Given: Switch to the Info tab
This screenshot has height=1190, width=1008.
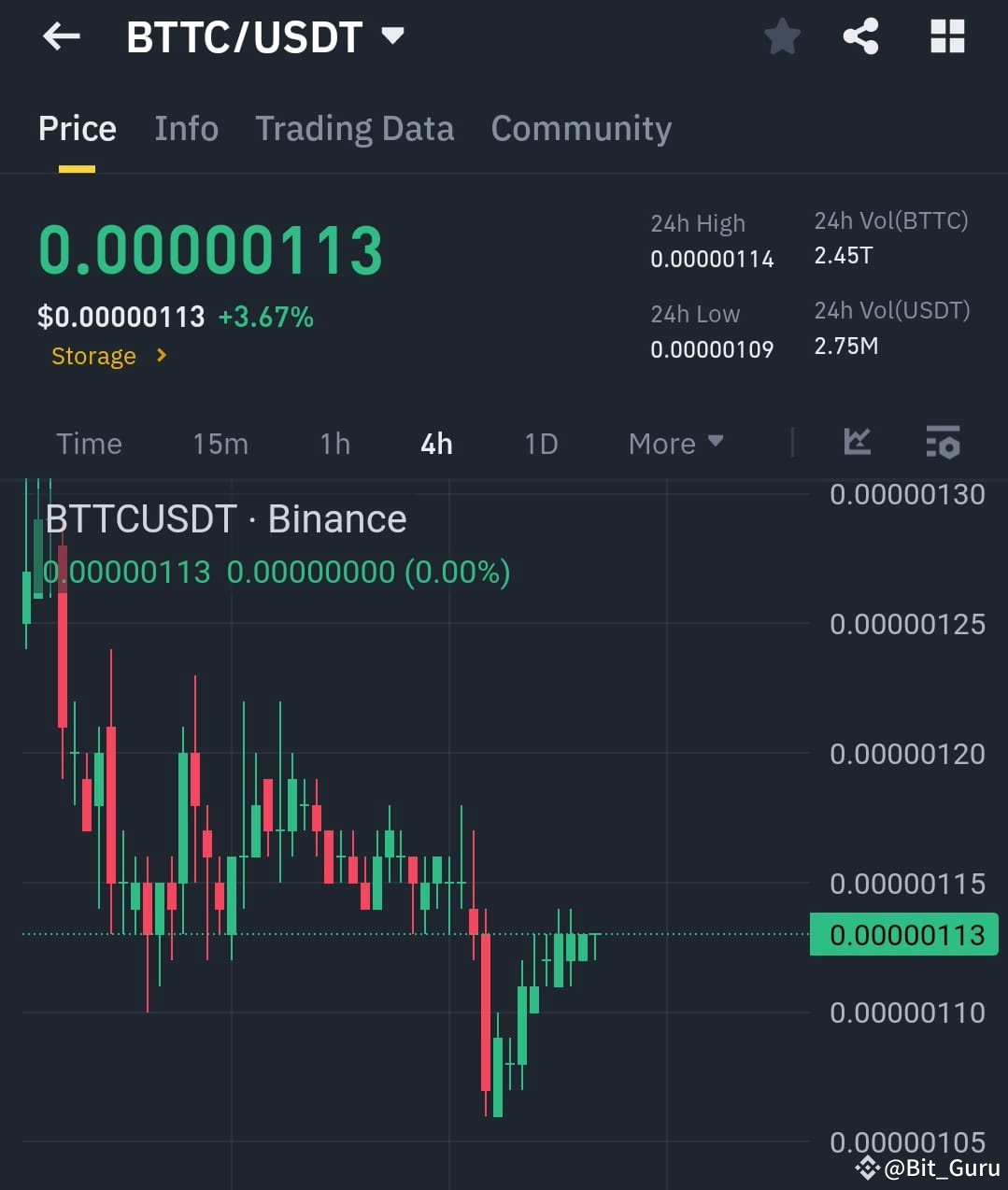Looking at the screenshot, I should click(x=186, y=129).
